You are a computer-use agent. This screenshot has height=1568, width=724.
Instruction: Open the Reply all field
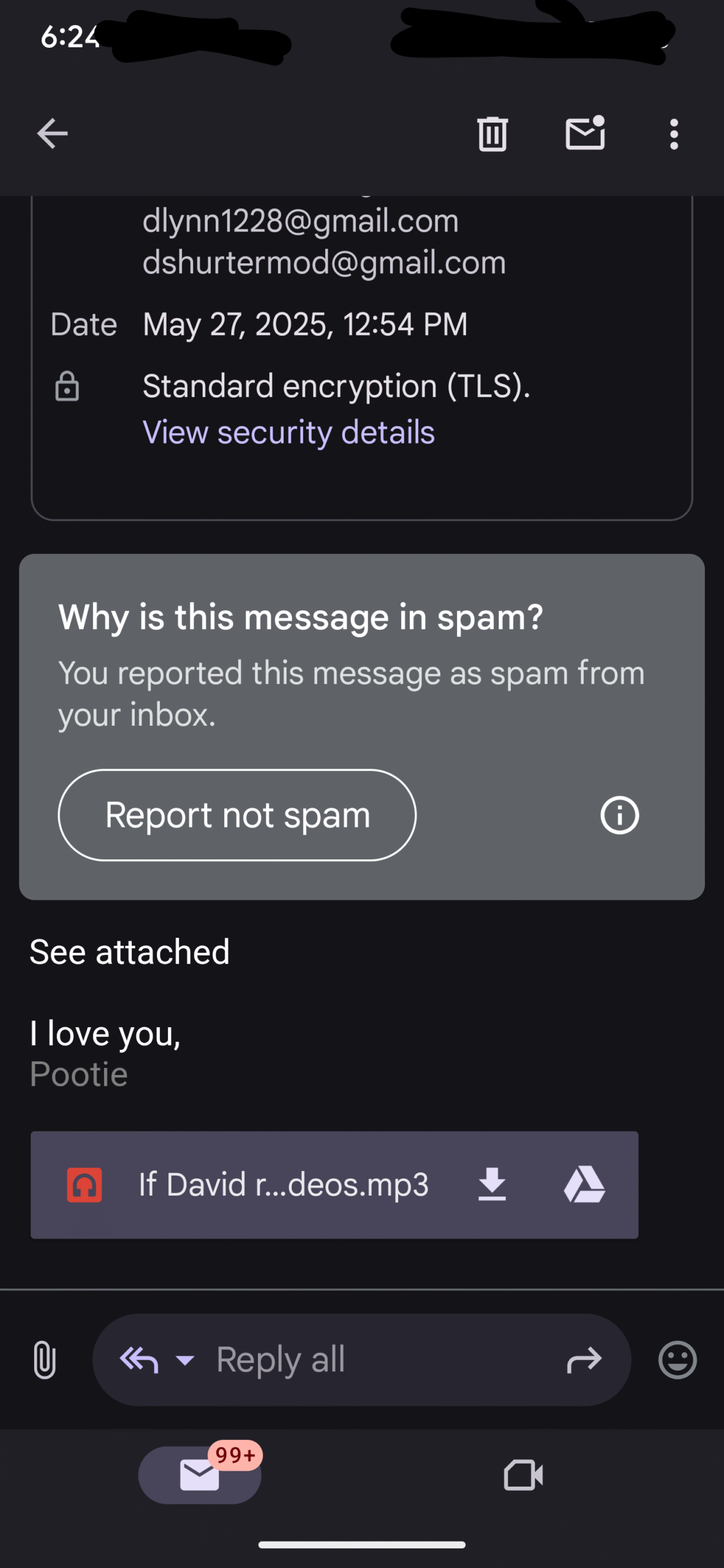(x=361, y=1360)
